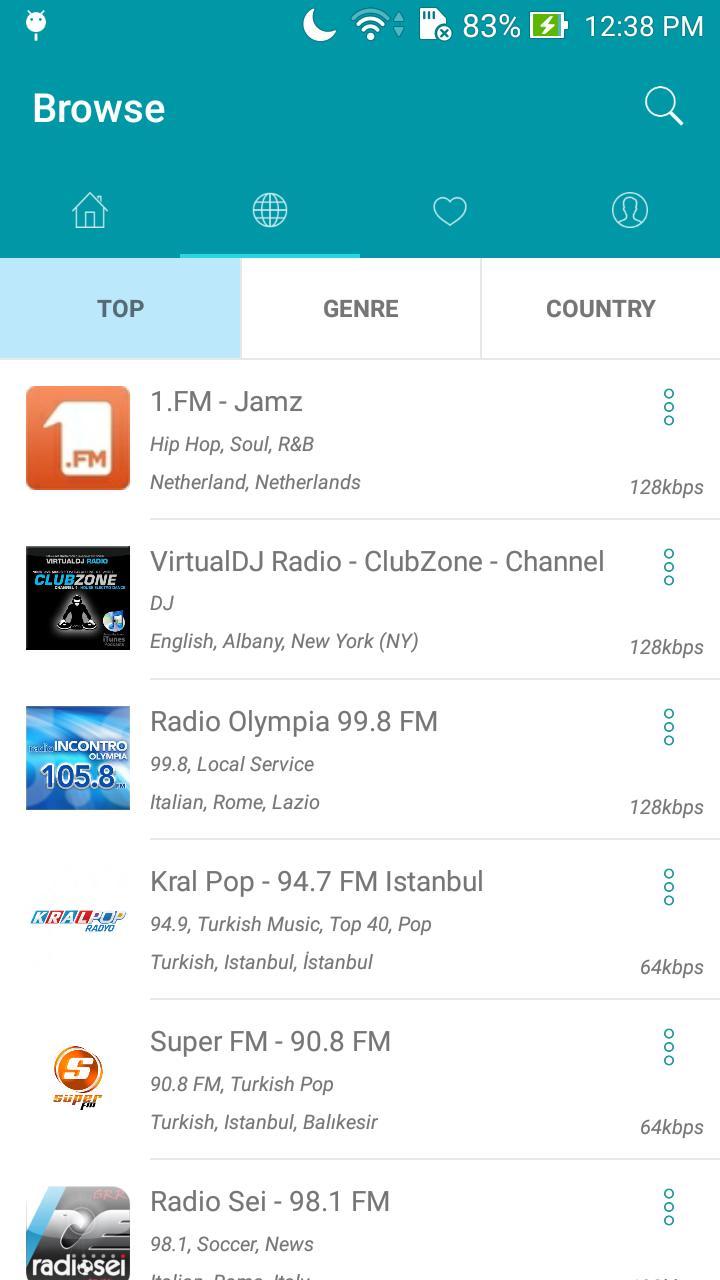Open the globe Browse section icon
The height and width of the screenshot is (1280, 720).
point(270,210)
